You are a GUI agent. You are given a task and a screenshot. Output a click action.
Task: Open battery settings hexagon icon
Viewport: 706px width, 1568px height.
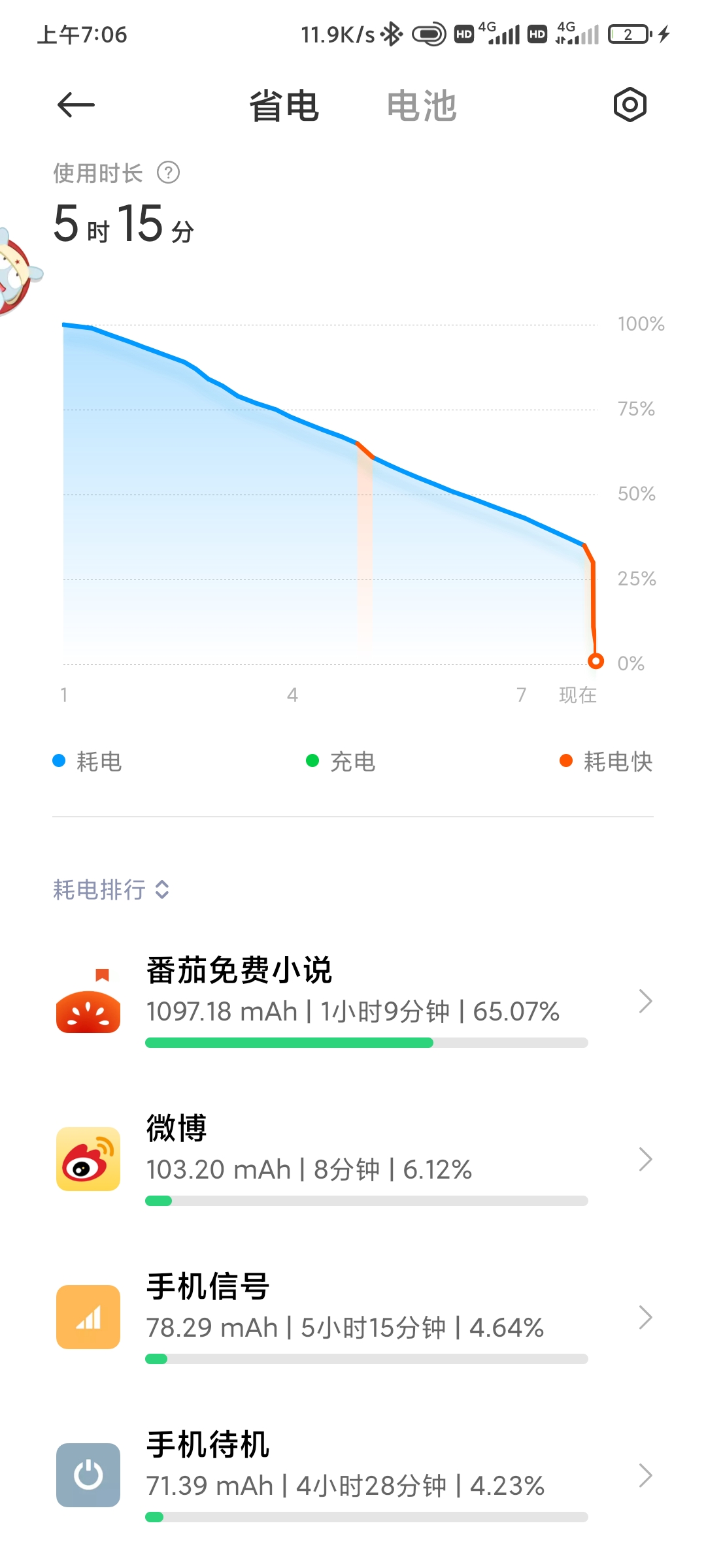pyautogui.click(x=630, y=105)
